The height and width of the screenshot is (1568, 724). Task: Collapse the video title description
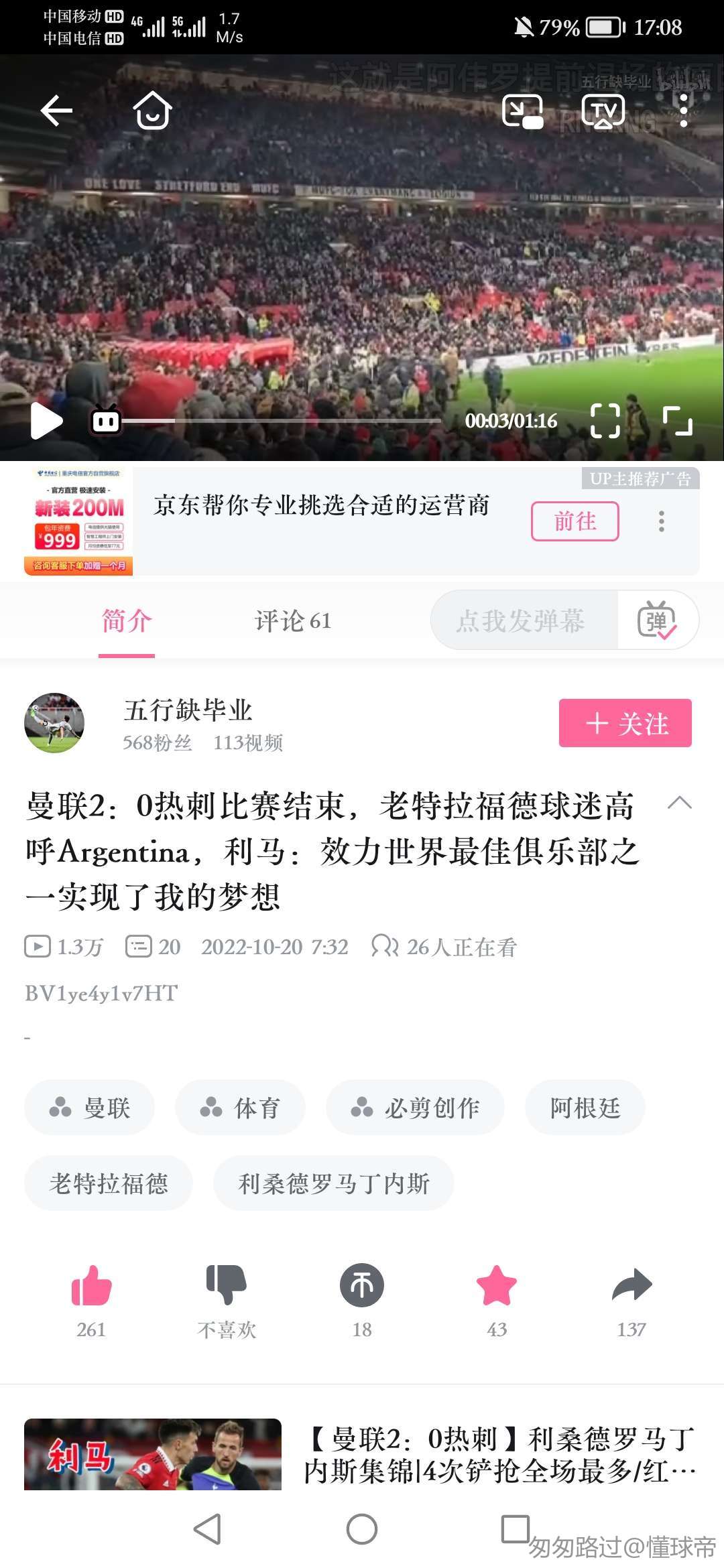point(679,803)
